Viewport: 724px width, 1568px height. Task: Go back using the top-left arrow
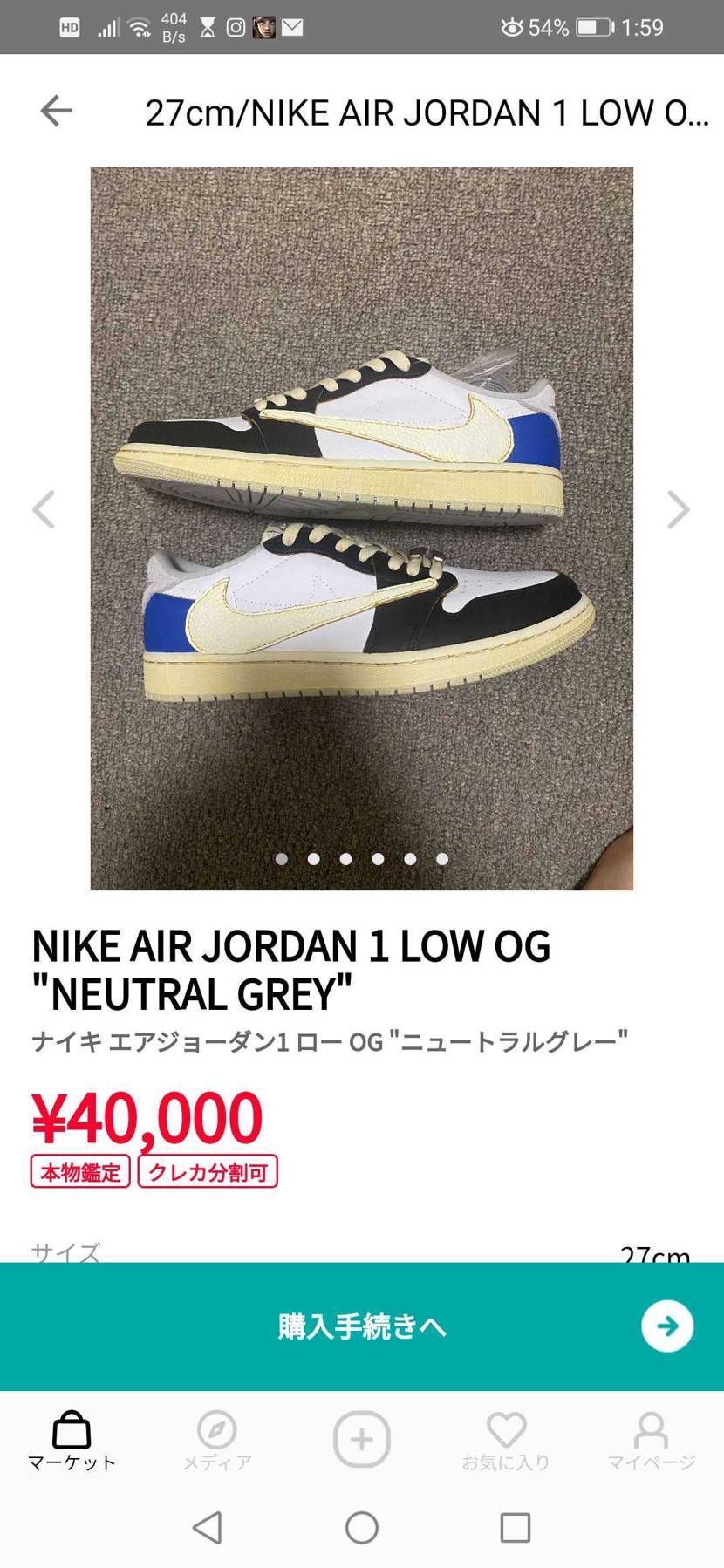coord(56,112)
